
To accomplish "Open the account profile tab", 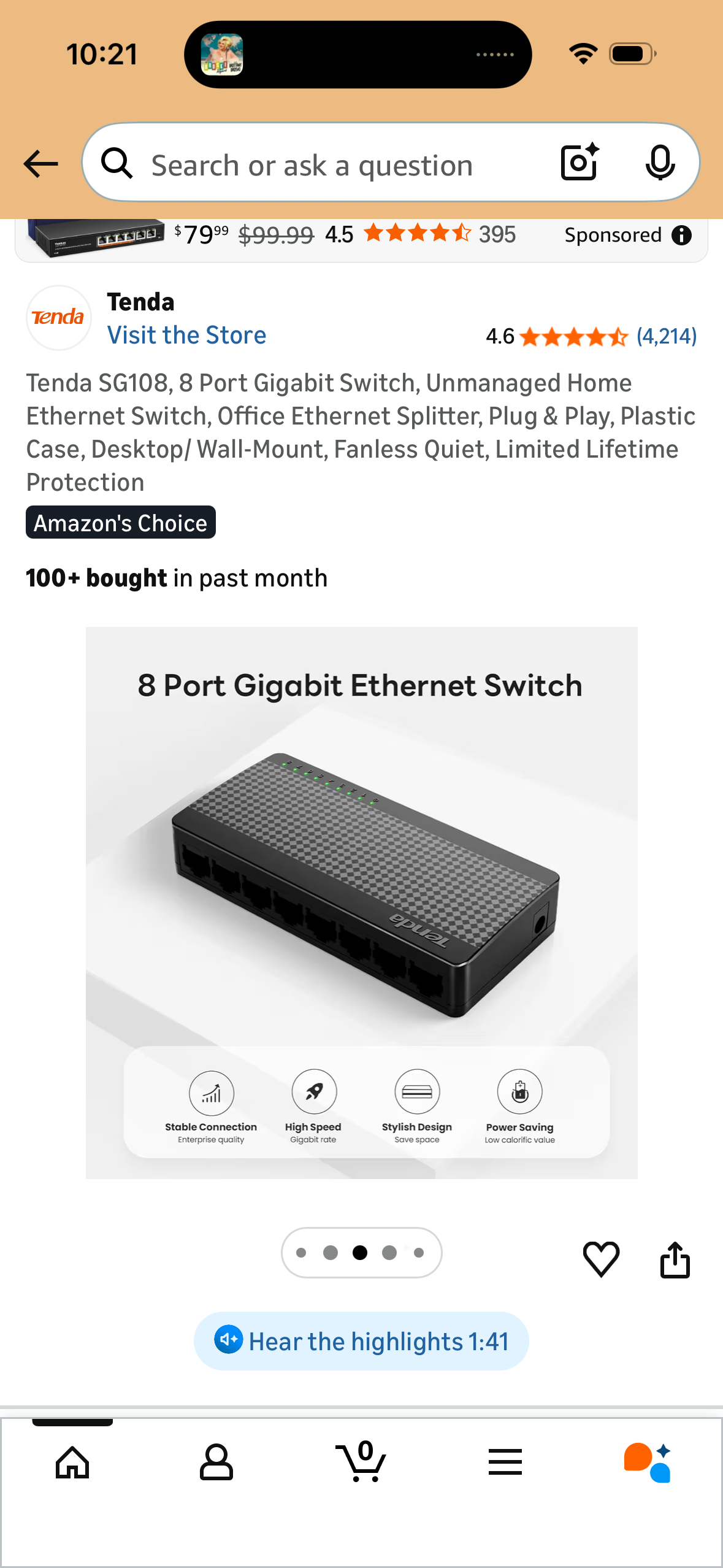I will pos(216,1462).
